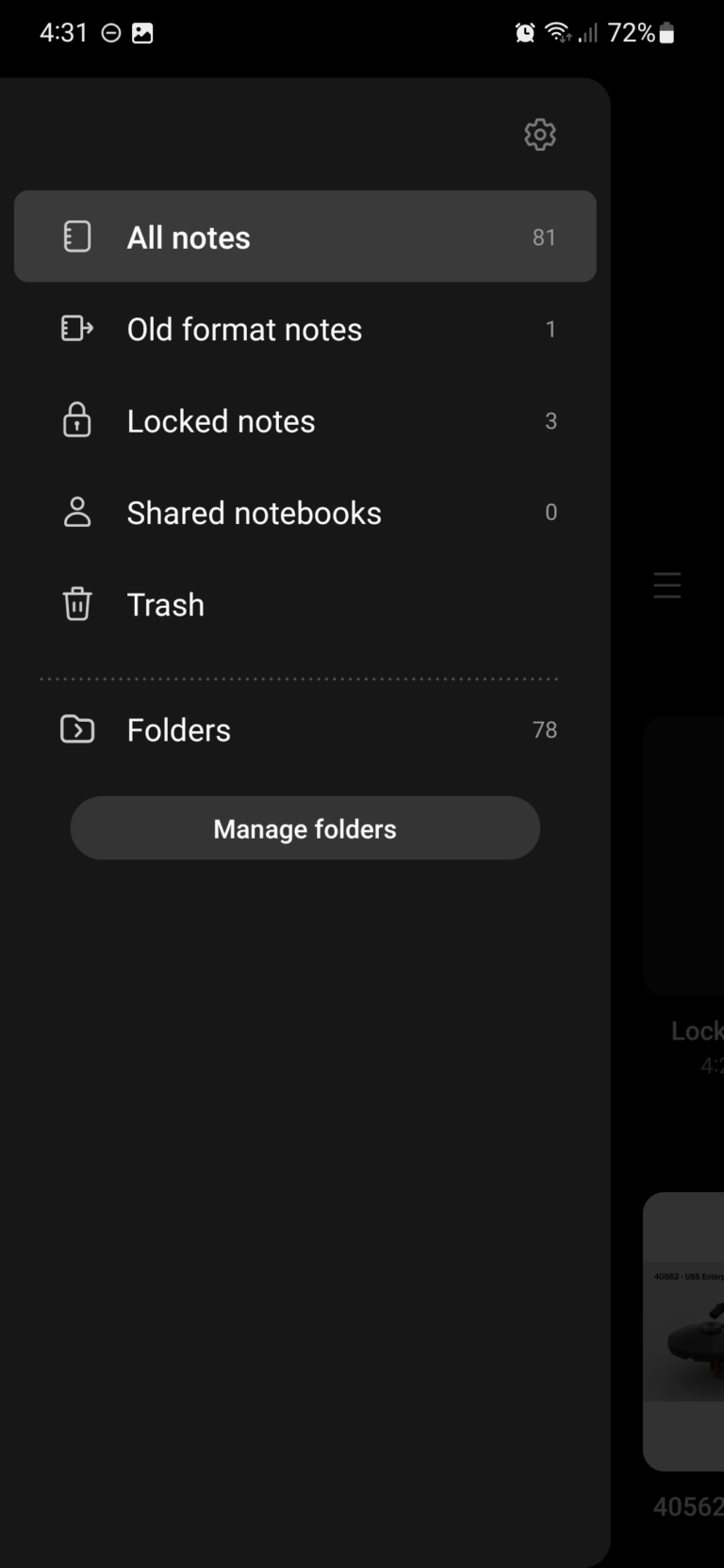Tap the Manage folders button
The width and height of the screenshot is (724, 1568).
click(304, 827)
